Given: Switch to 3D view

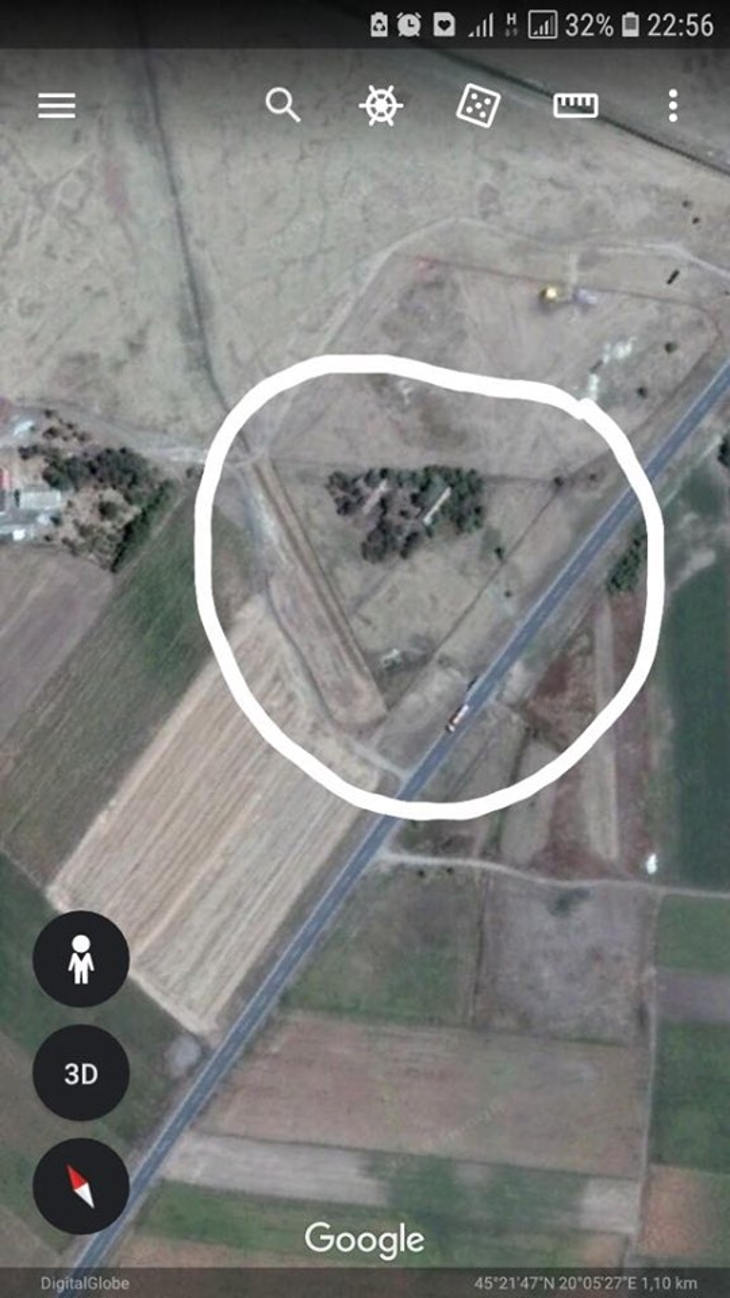Looking at the screenshot, I should click(x=81, y=1073).
